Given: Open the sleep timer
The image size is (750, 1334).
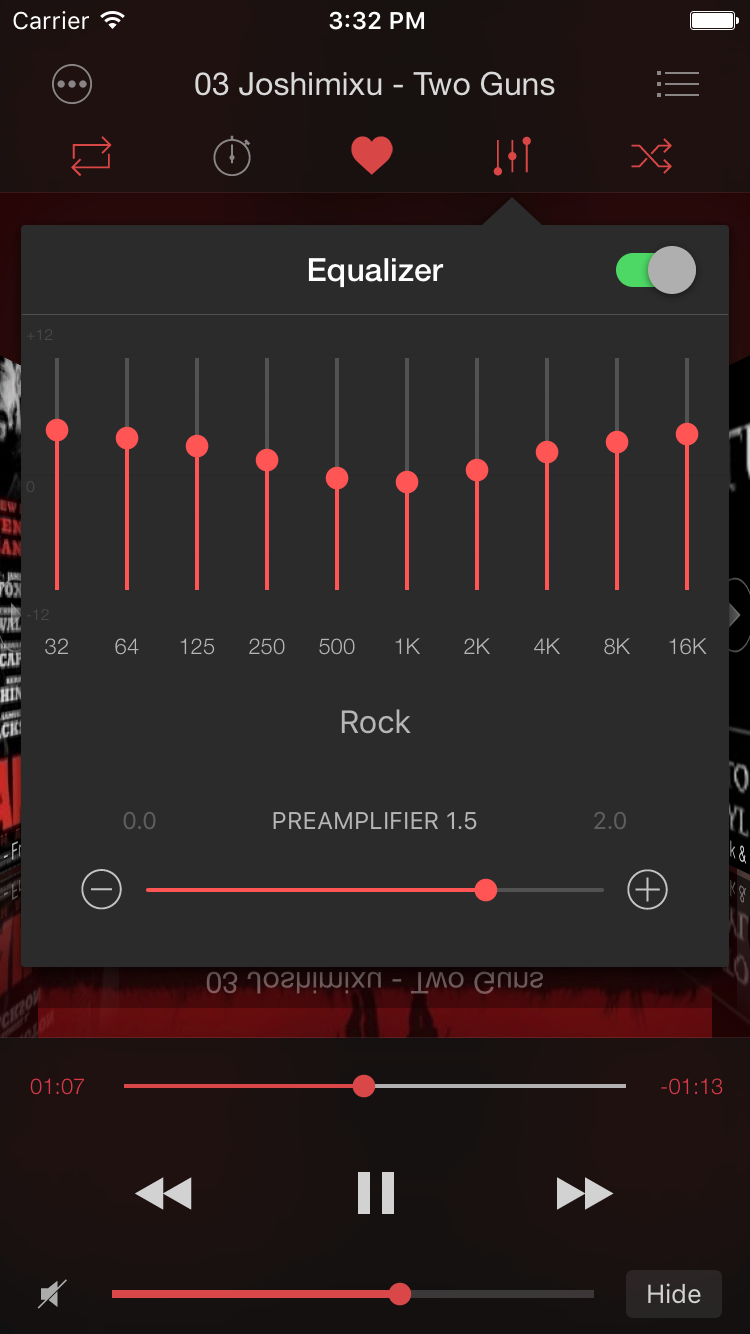Looking at the screenshot, I should click(232, 156).
